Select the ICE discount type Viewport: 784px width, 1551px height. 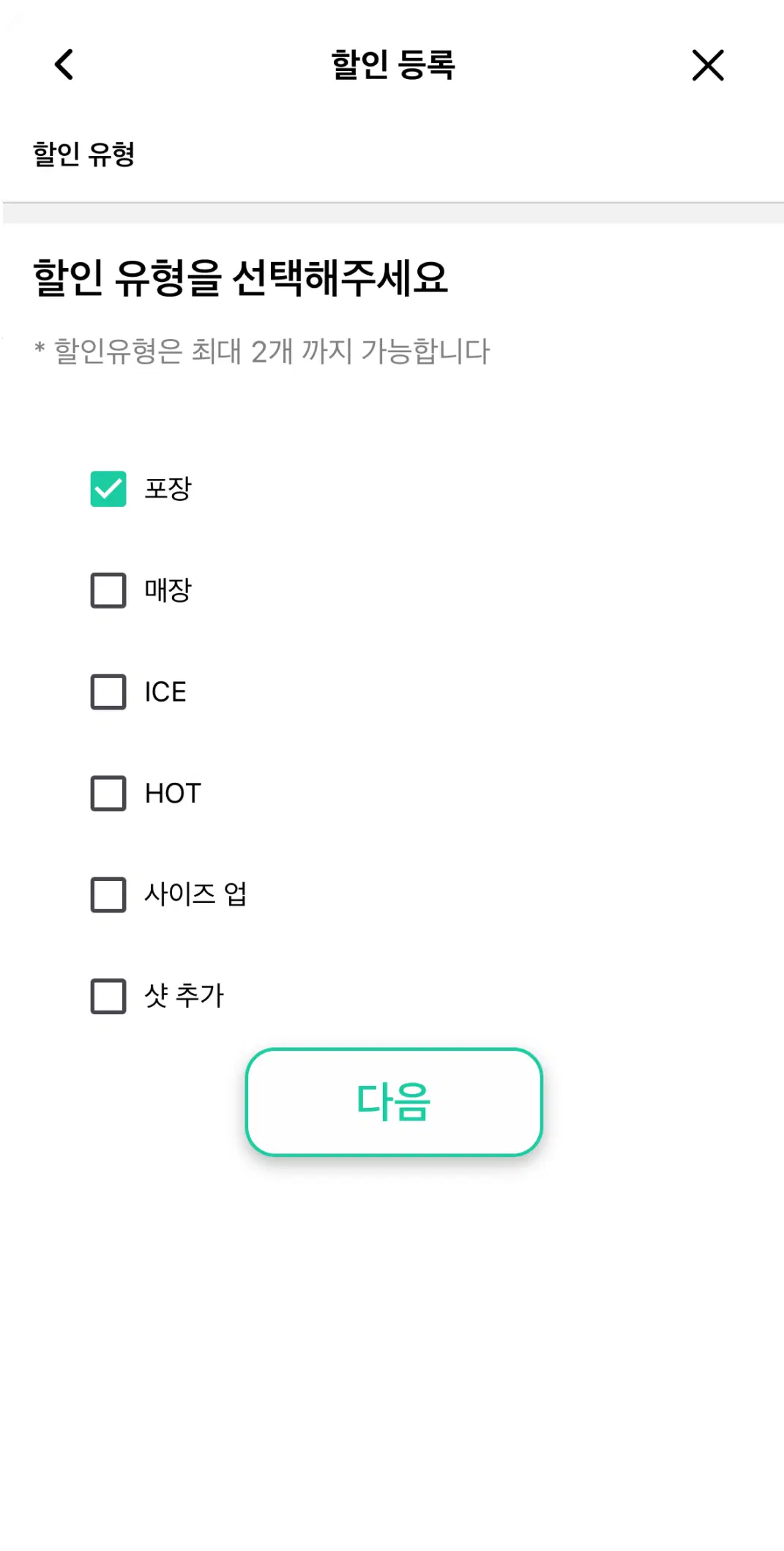coord(108,692)
